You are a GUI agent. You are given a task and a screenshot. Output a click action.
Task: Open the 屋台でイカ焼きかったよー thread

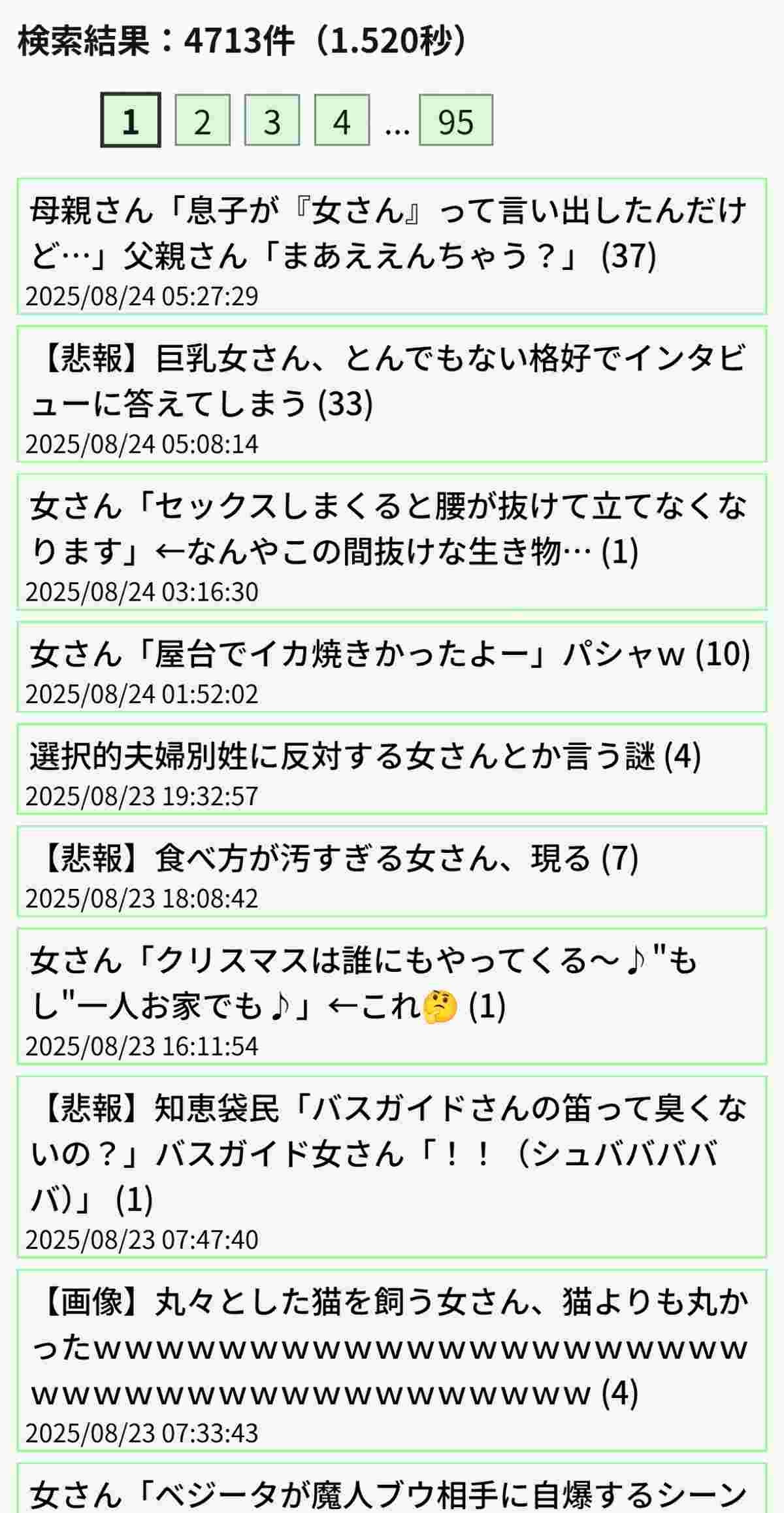click(388, 654)
